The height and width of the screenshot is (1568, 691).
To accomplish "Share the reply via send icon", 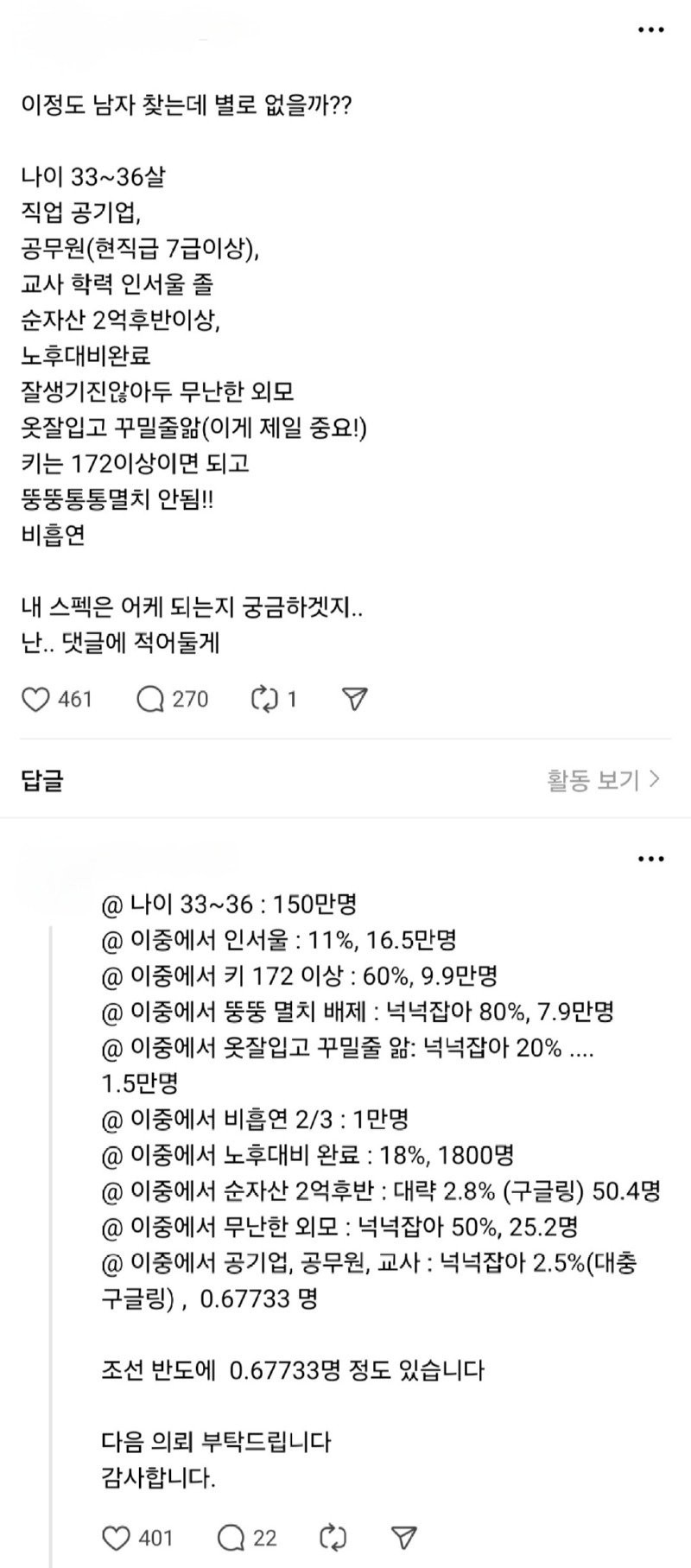I will click(403, 1537).
